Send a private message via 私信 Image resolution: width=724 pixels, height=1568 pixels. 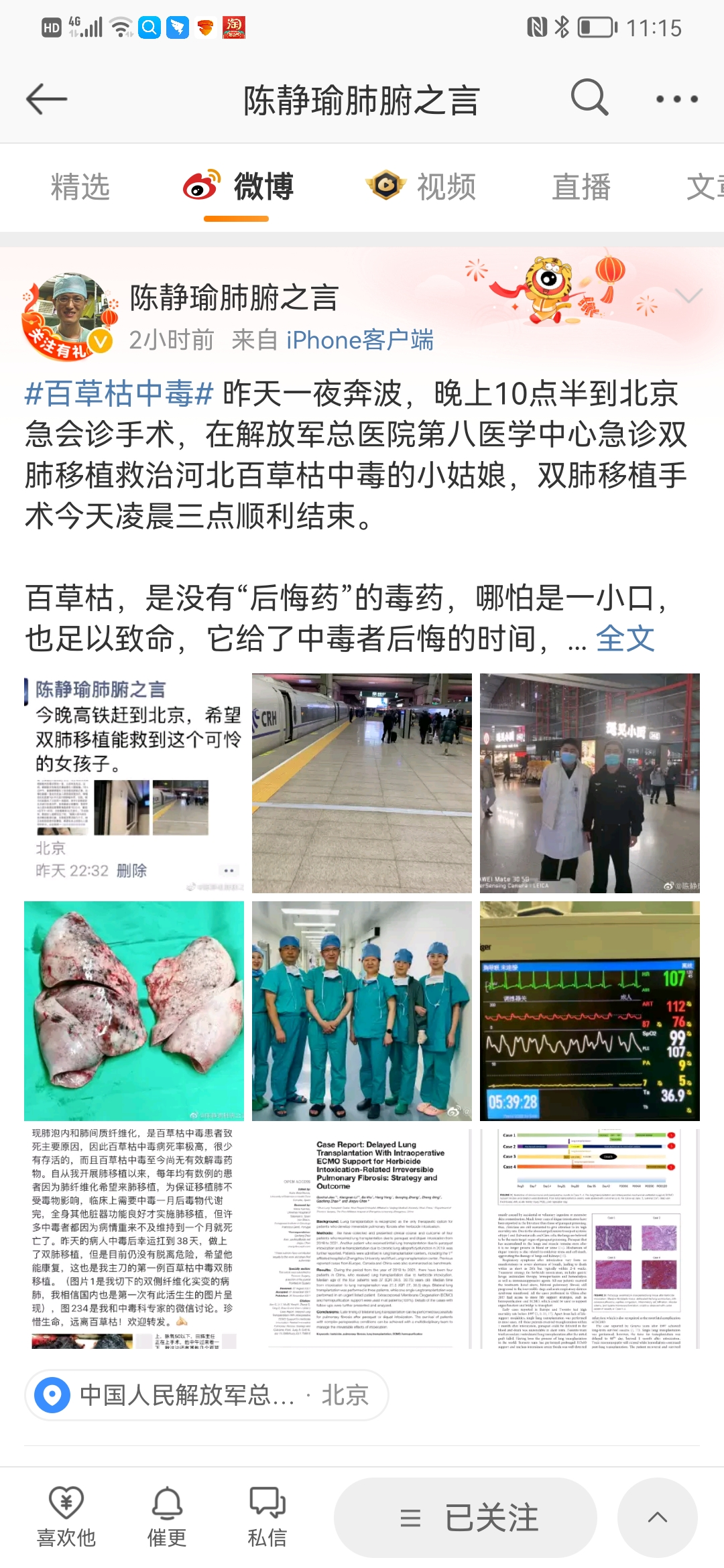click(267, 1516)
